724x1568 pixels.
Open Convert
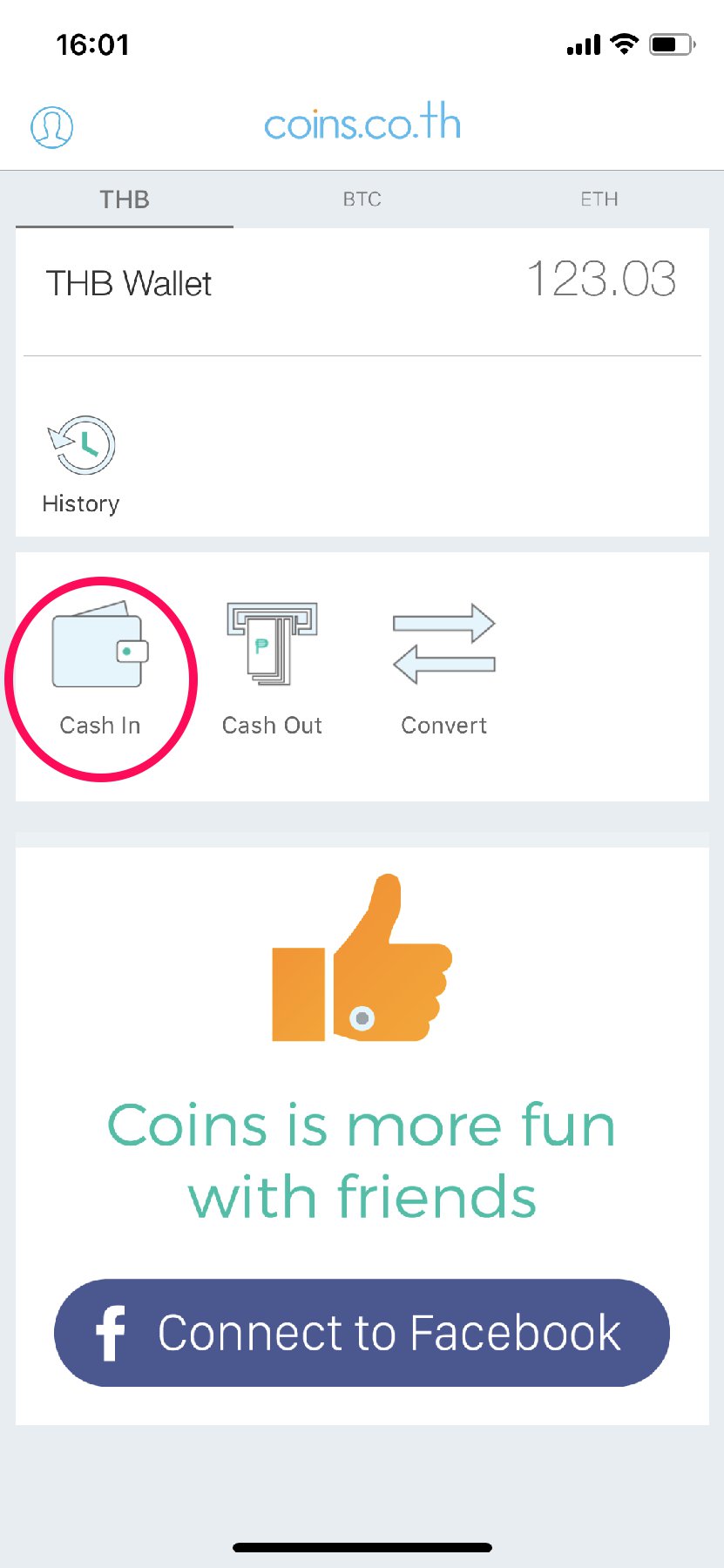443,669
